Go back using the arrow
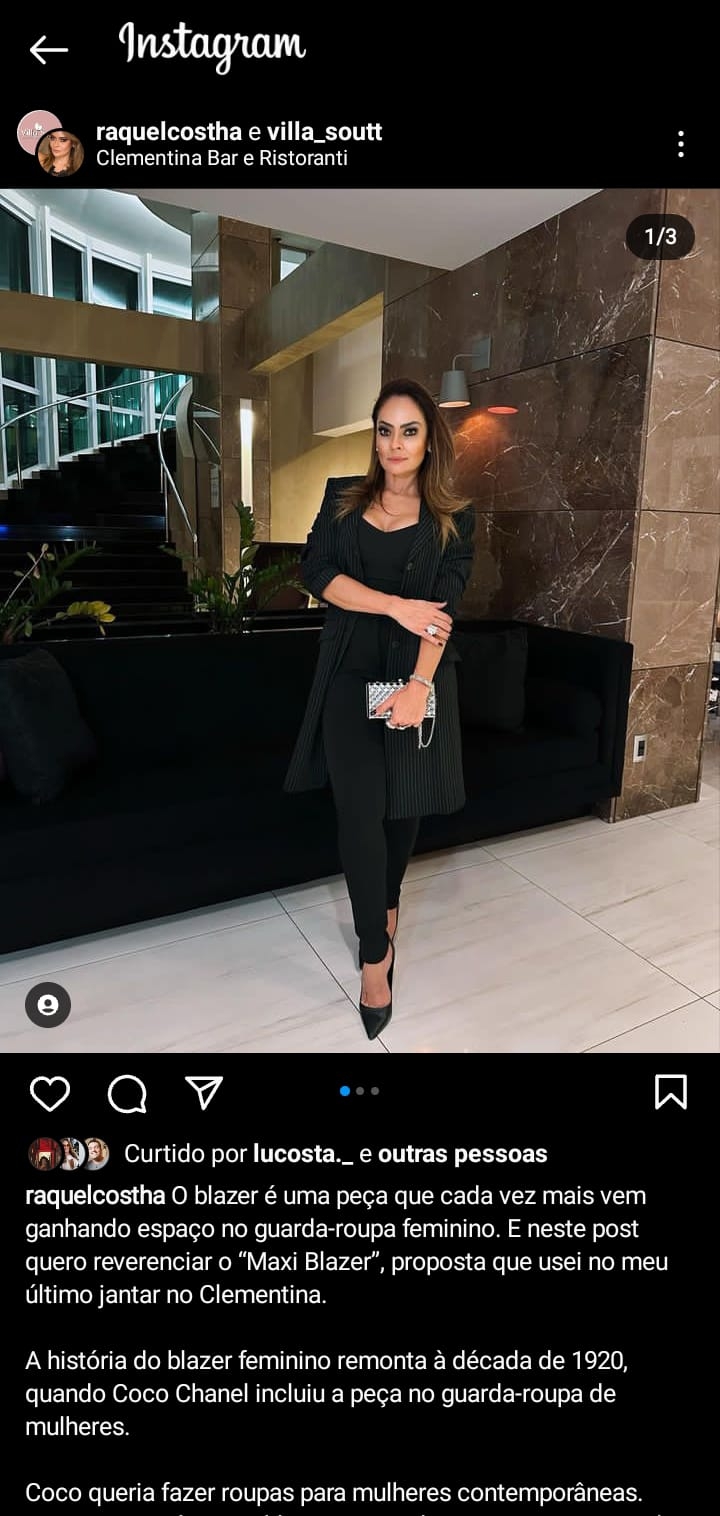 (x=48, y=49)
